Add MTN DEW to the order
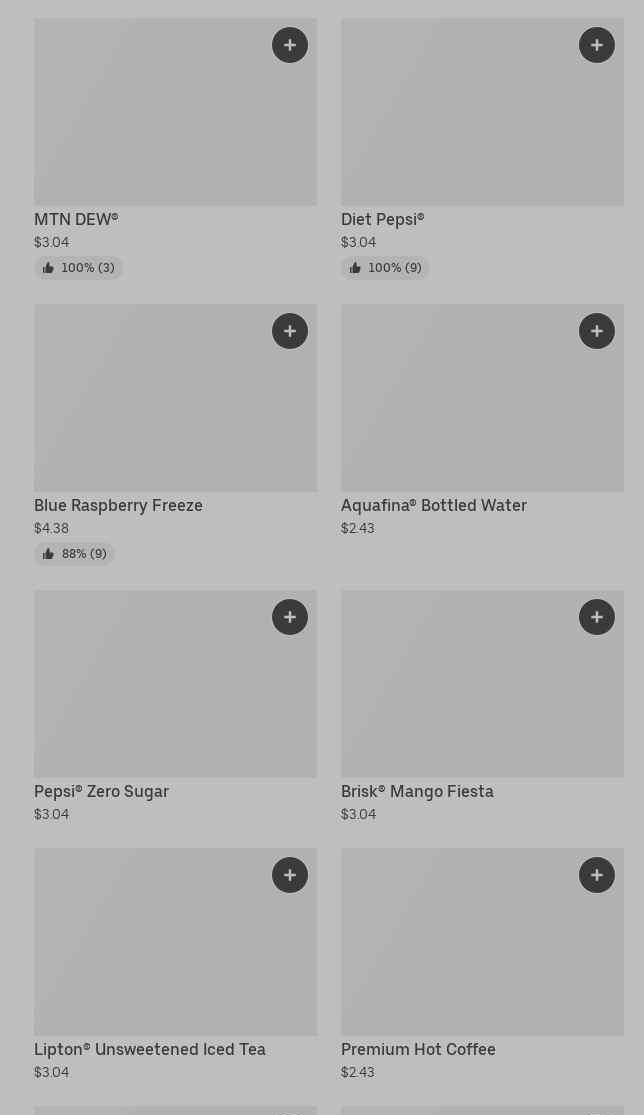 (x=290, y=46)
